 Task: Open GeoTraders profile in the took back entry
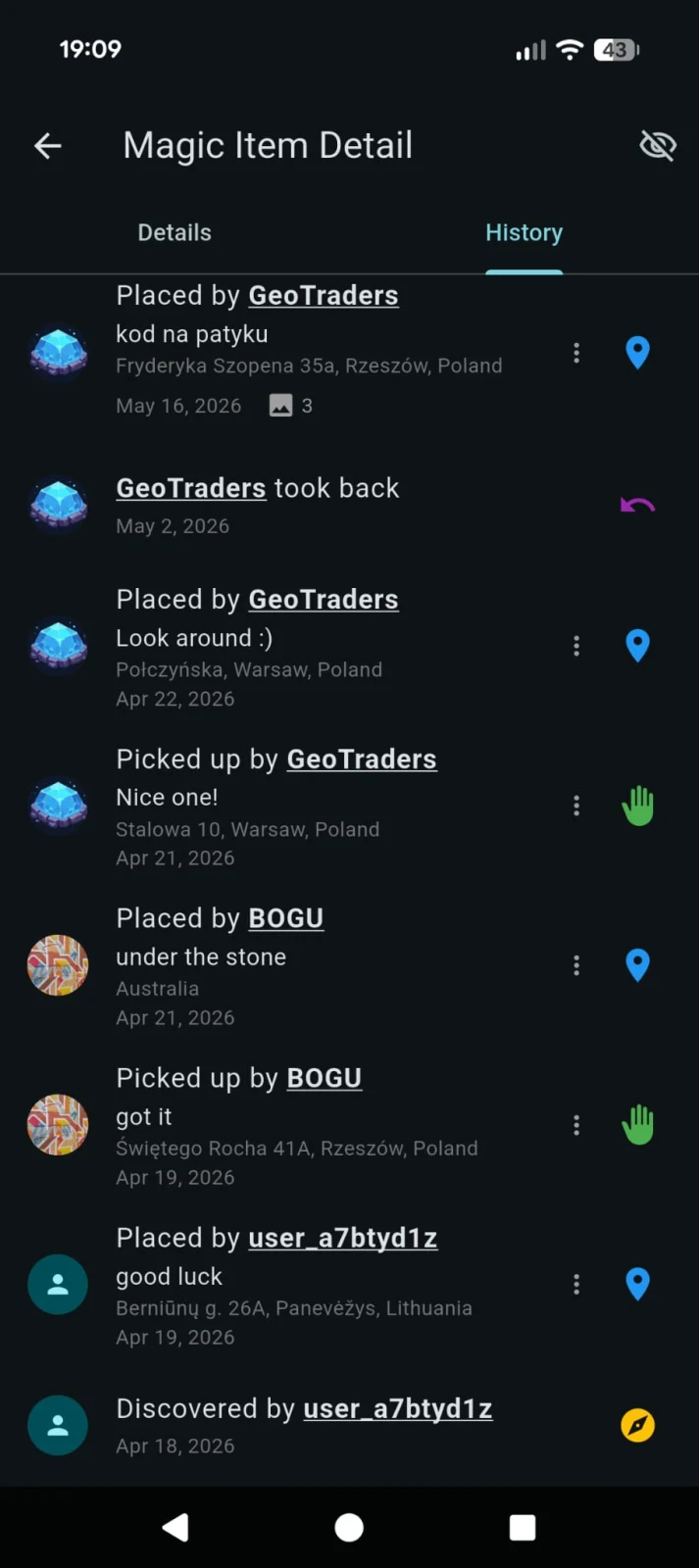click(x=191, y=488)
